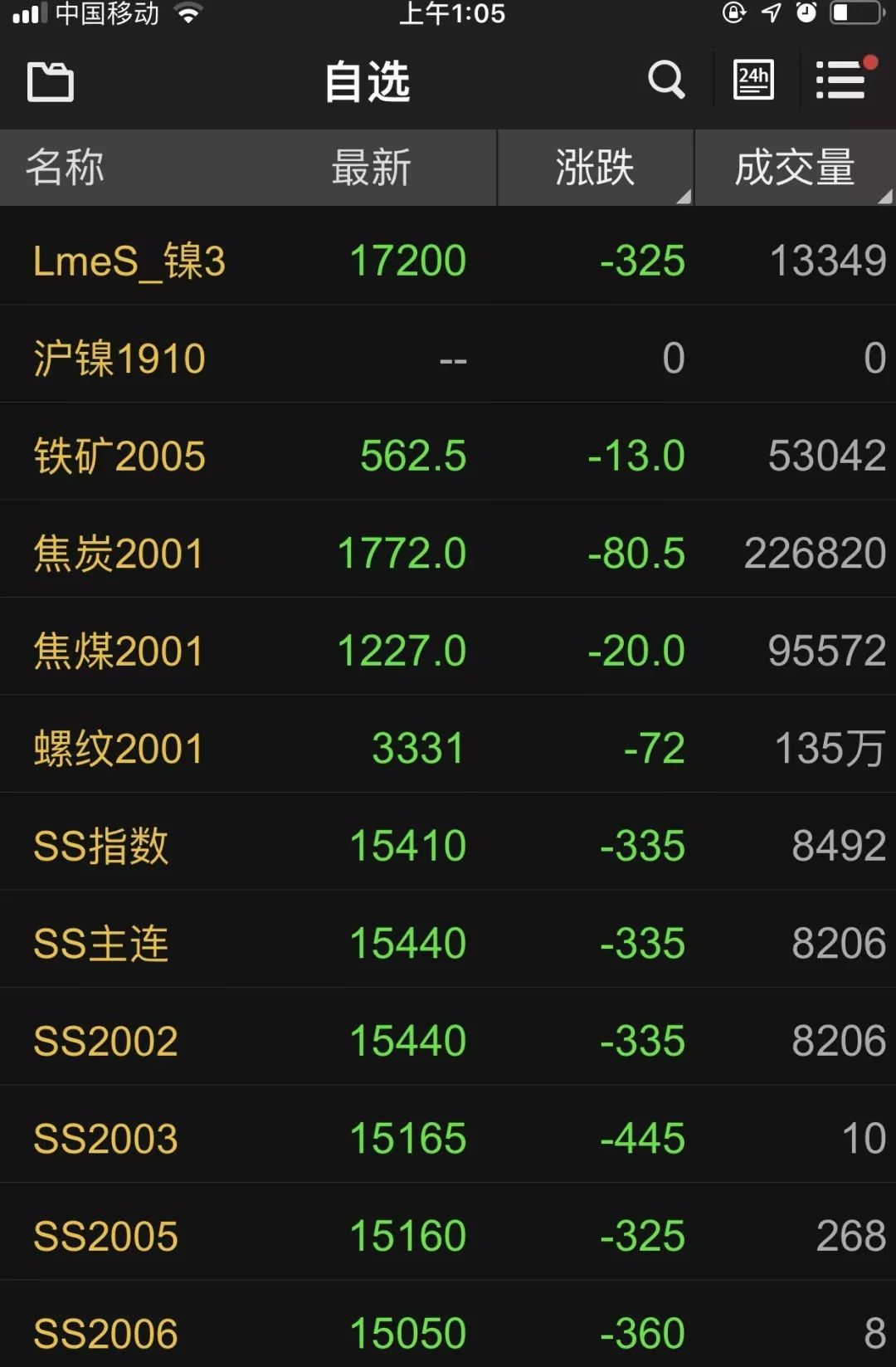Open the 24h news icon

(x=753, y=80)
